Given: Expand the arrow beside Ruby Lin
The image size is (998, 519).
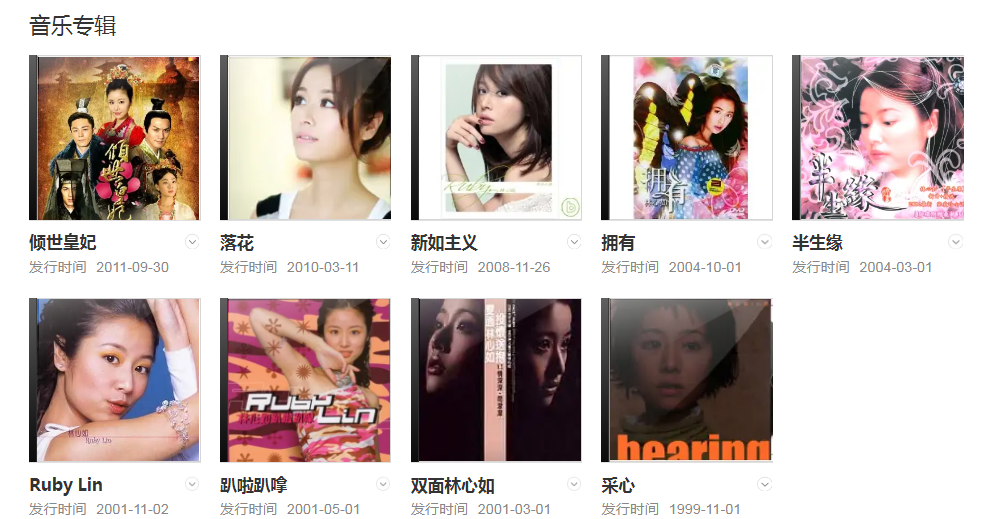Looking at the screenshot, I should click(192, 485).
